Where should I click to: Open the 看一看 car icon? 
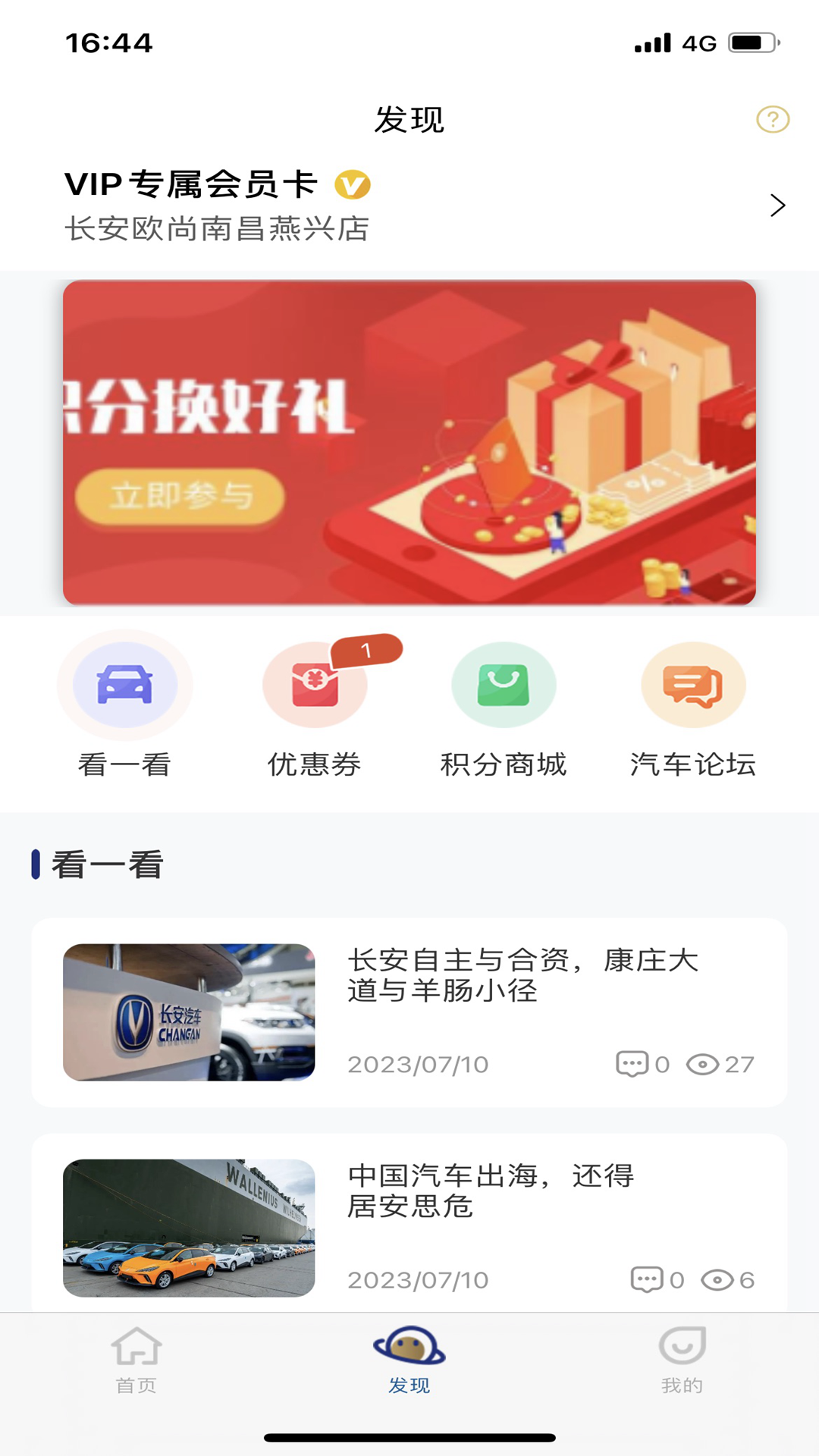coord(126,684)
